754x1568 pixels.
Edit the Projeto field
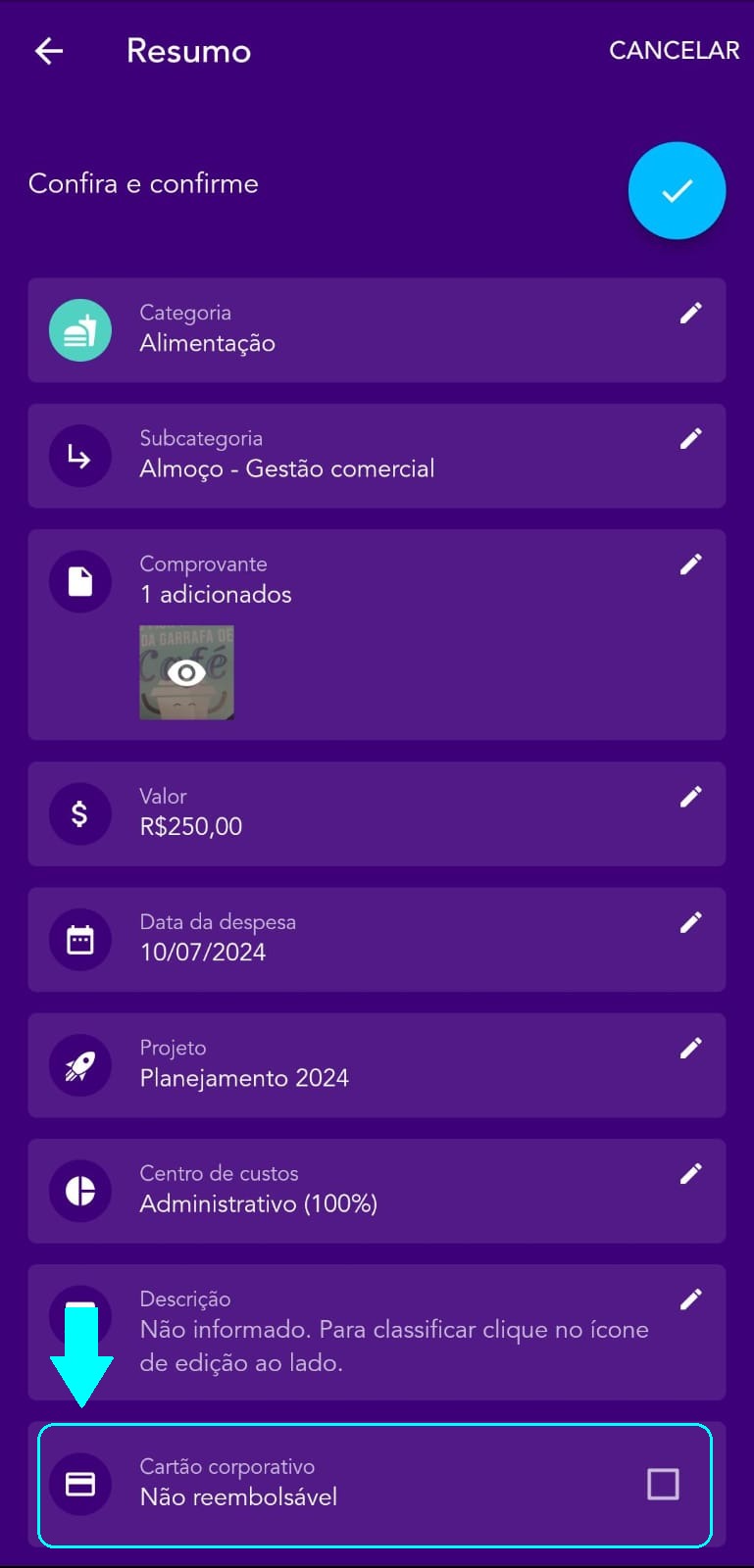[691, 1048]
